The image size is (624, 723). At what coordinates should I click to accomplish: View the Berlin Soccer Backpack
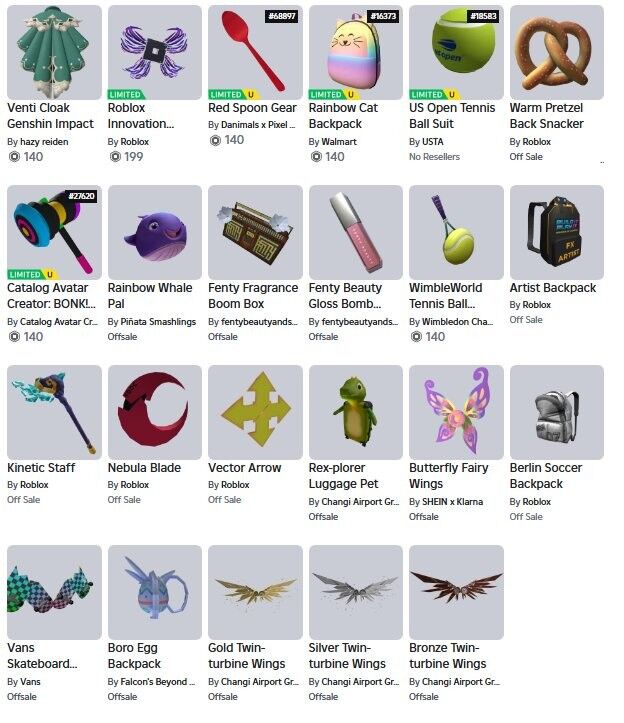click(557, 412)
